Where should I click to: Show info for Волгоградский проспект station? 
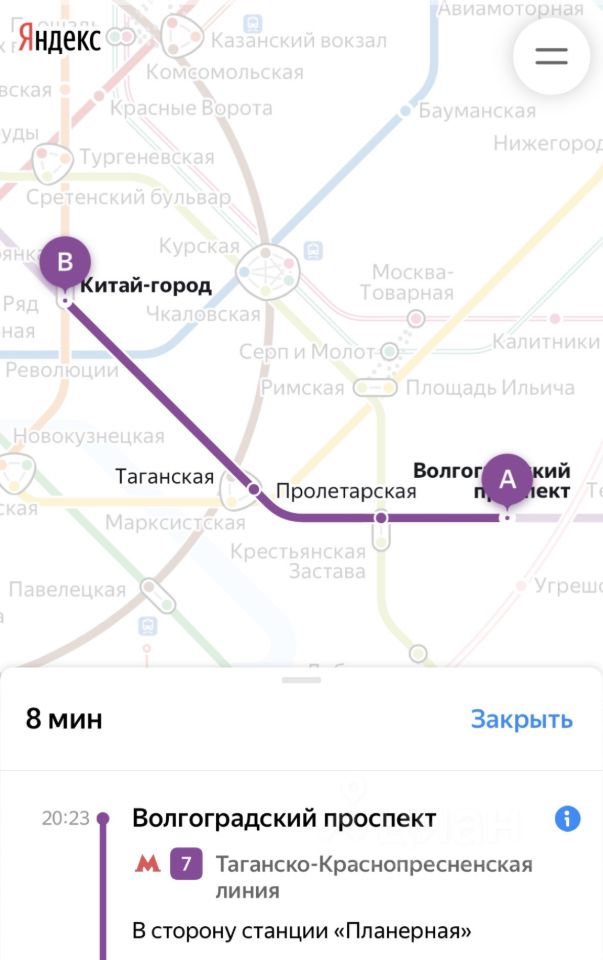pos(567,819)
